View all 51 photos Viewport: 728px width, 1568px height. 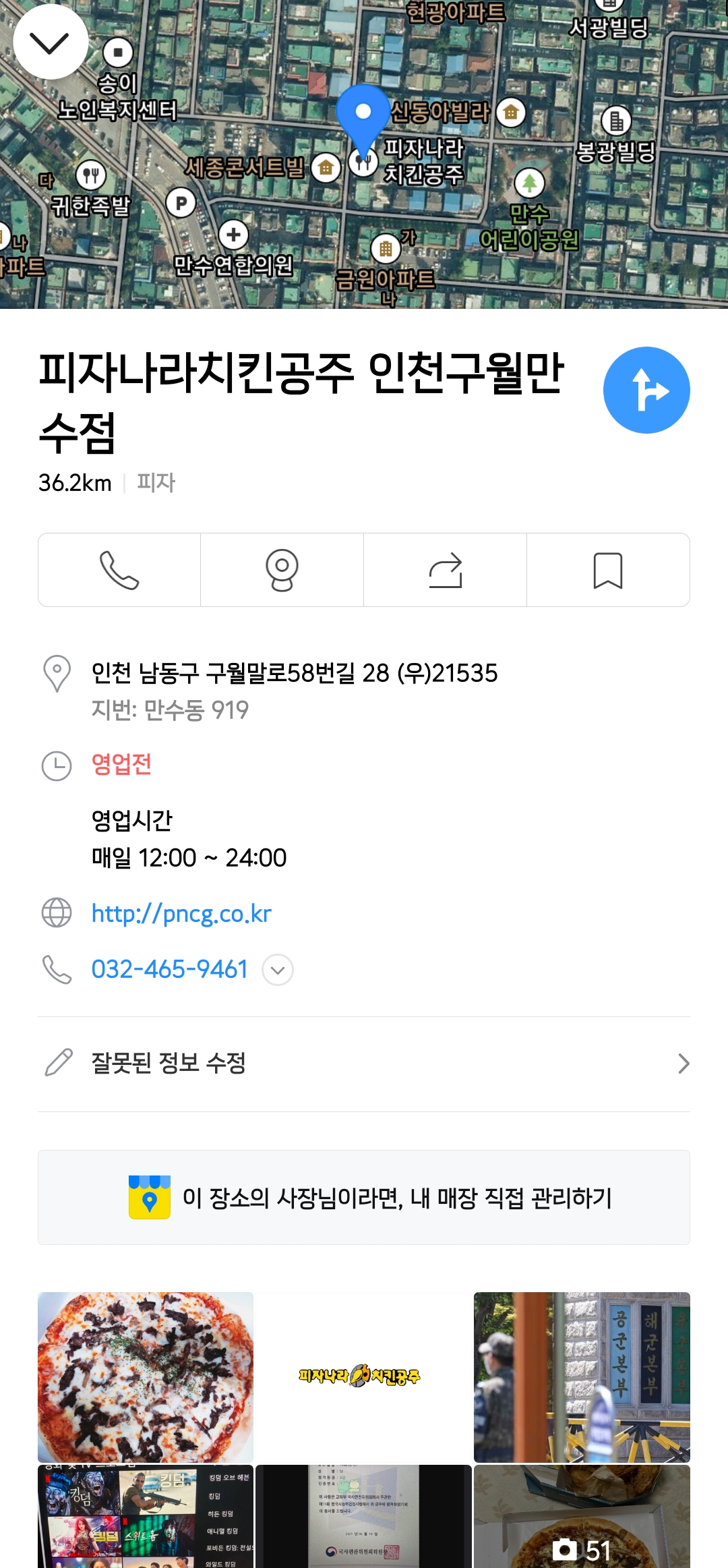point(582,1516)
